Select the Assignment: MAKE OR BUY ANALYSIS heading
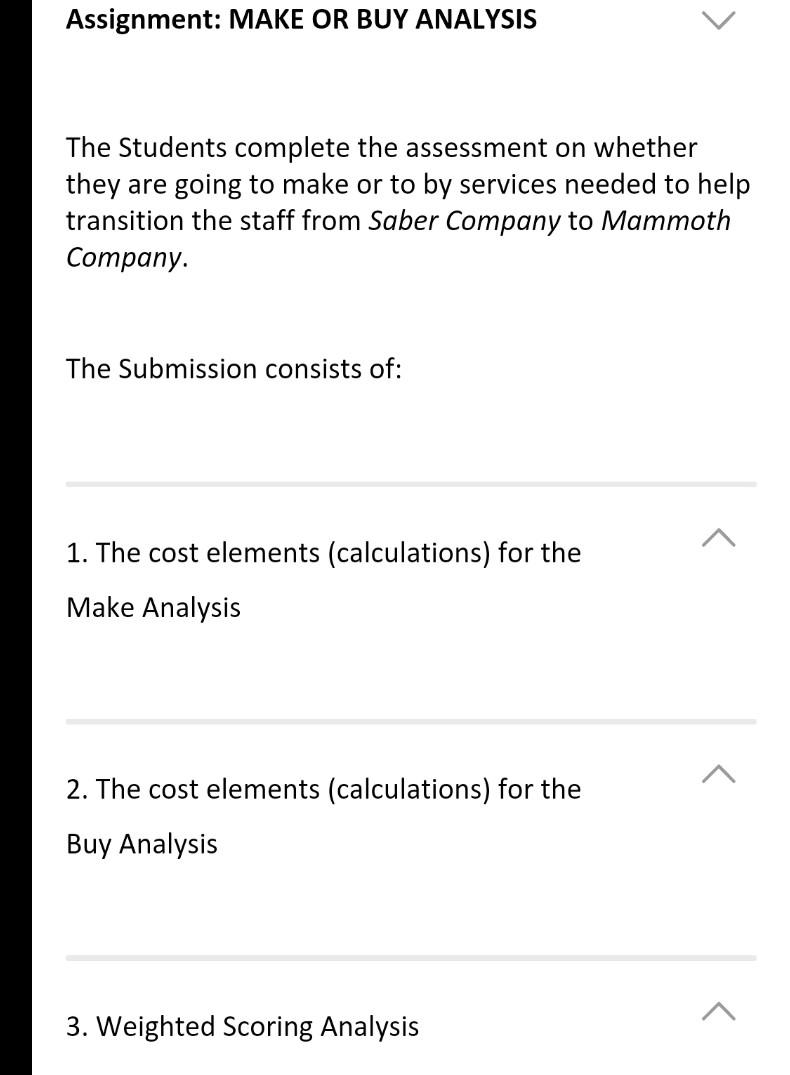 (301, 19)
